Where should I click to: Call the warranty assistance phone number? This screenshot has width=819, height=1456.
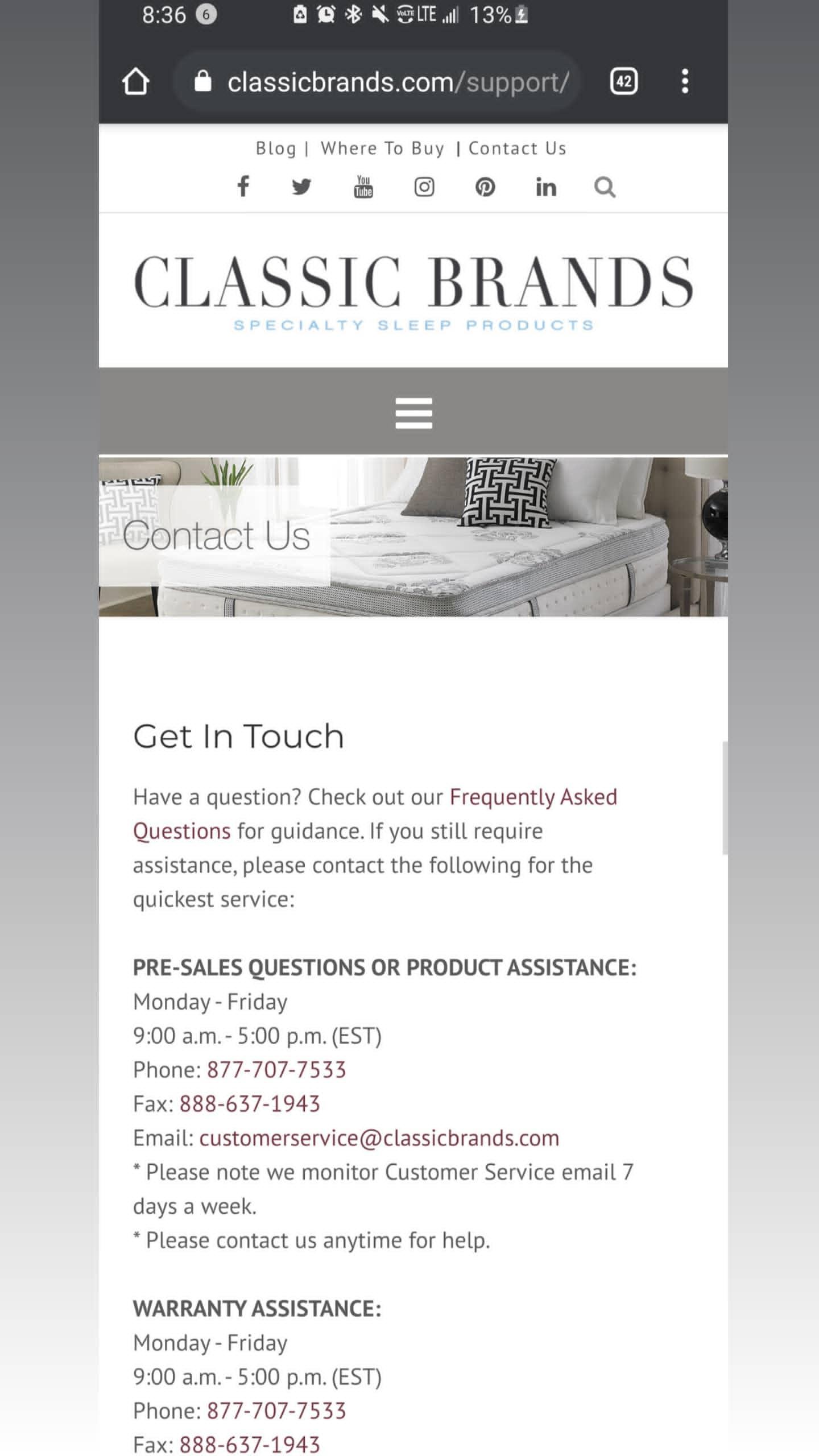tap(276, 1411)
